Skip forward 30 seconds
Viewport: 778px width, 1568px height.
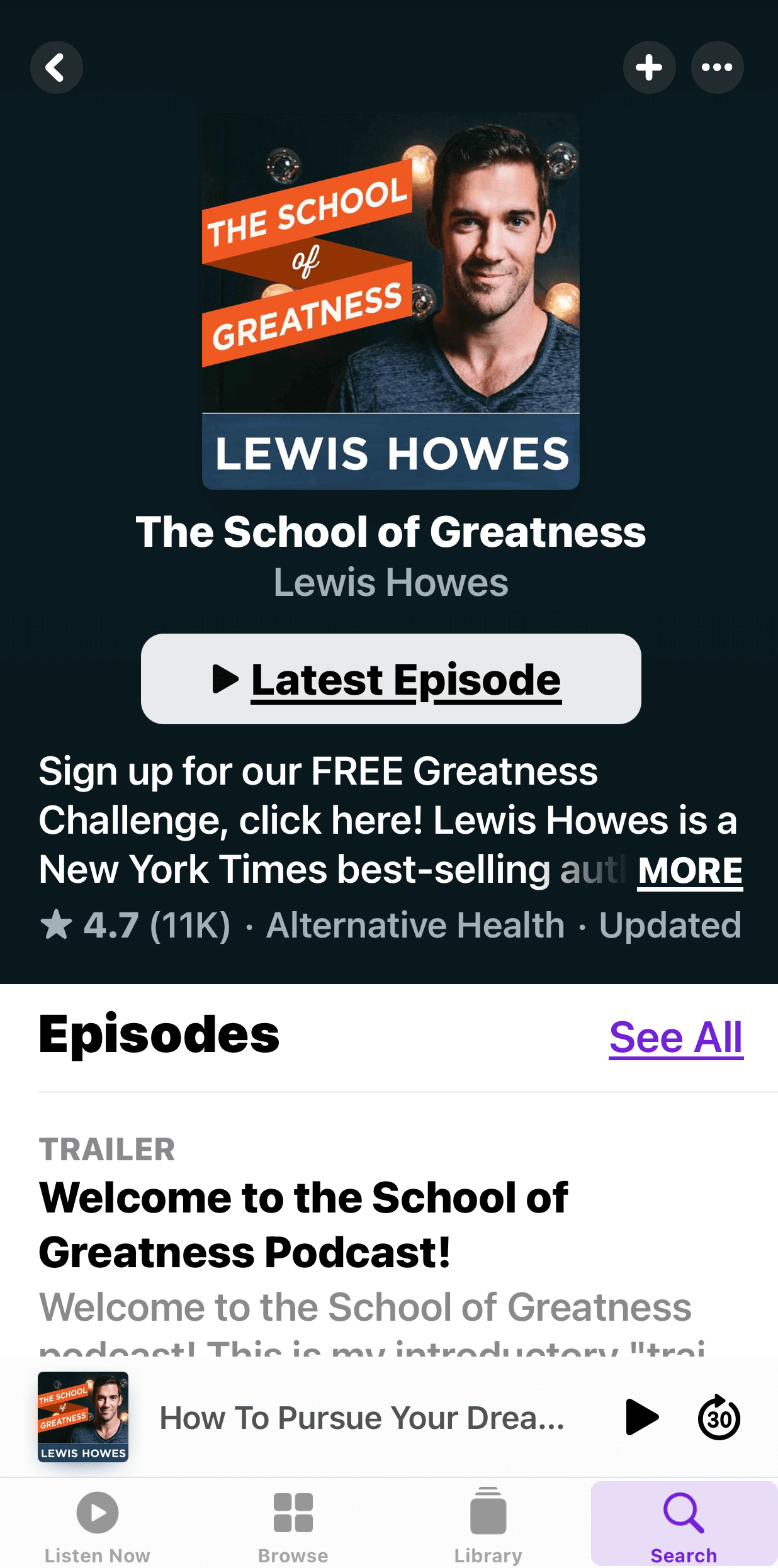[x=719, y=1418]
